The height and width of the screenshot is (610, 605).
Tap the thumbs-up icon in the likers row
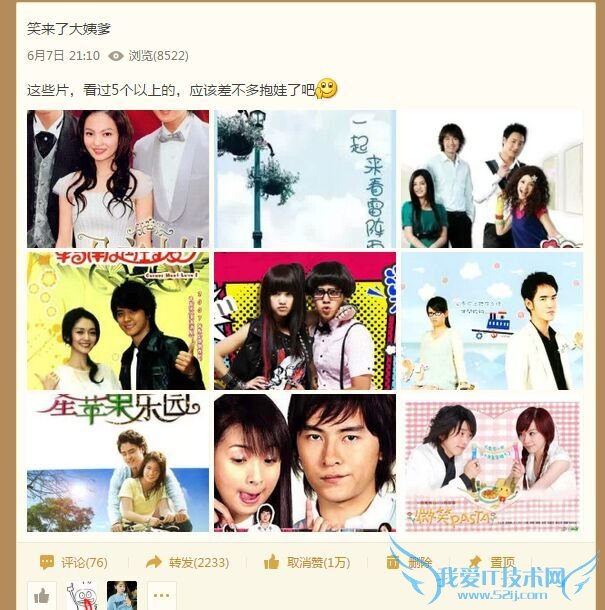42,596
